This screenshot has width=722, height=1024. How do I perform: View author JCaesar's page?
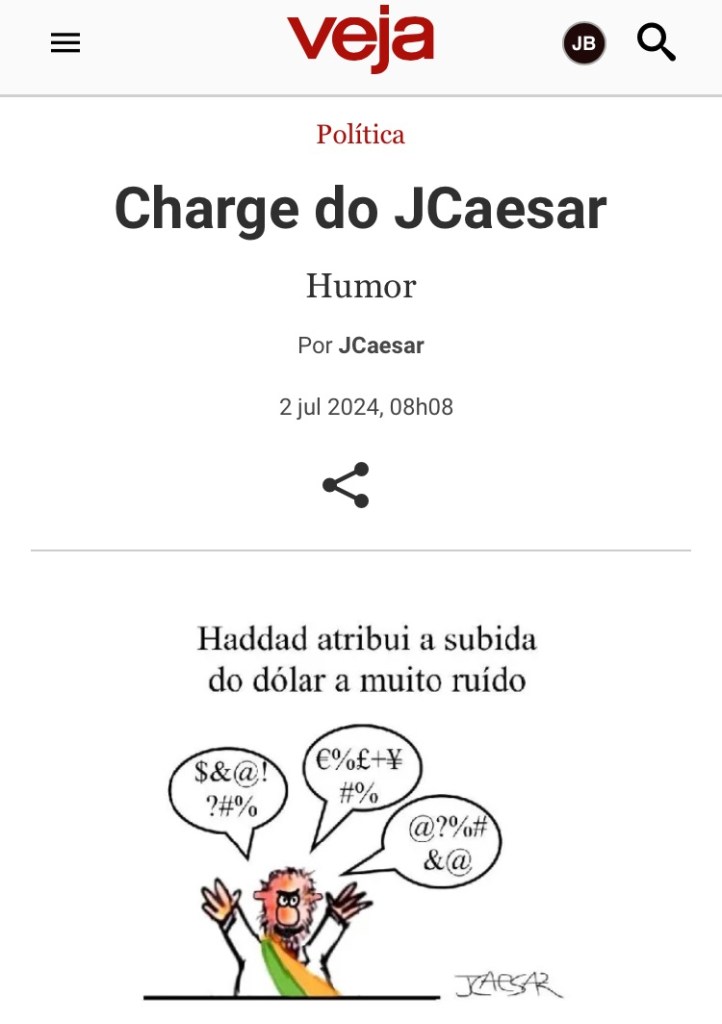[381, 346]
